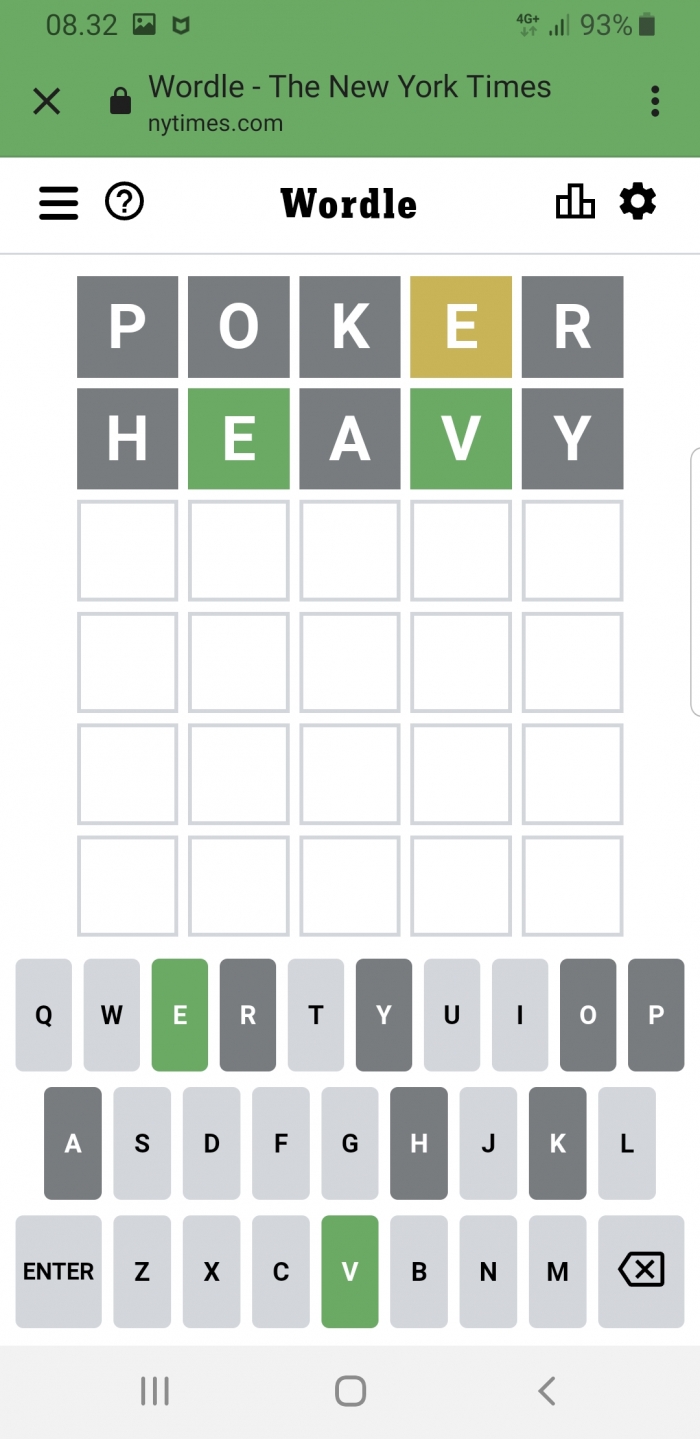The width and height of the screenshot is (700, 1439).
Task: Type the letter T key
Action: coord(316,1015)
